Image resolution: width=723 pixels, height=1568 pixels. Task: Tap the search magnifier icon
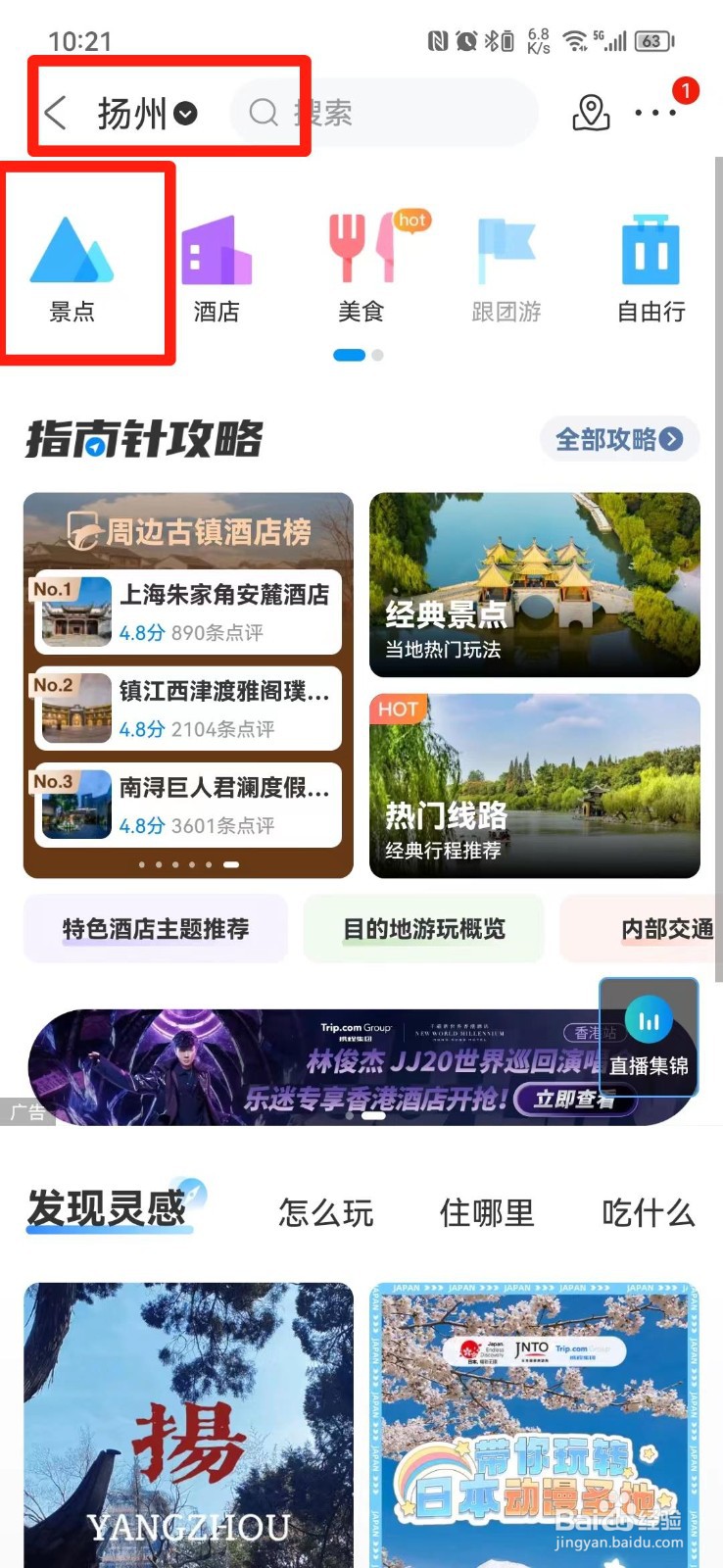[x=262, y=113]
